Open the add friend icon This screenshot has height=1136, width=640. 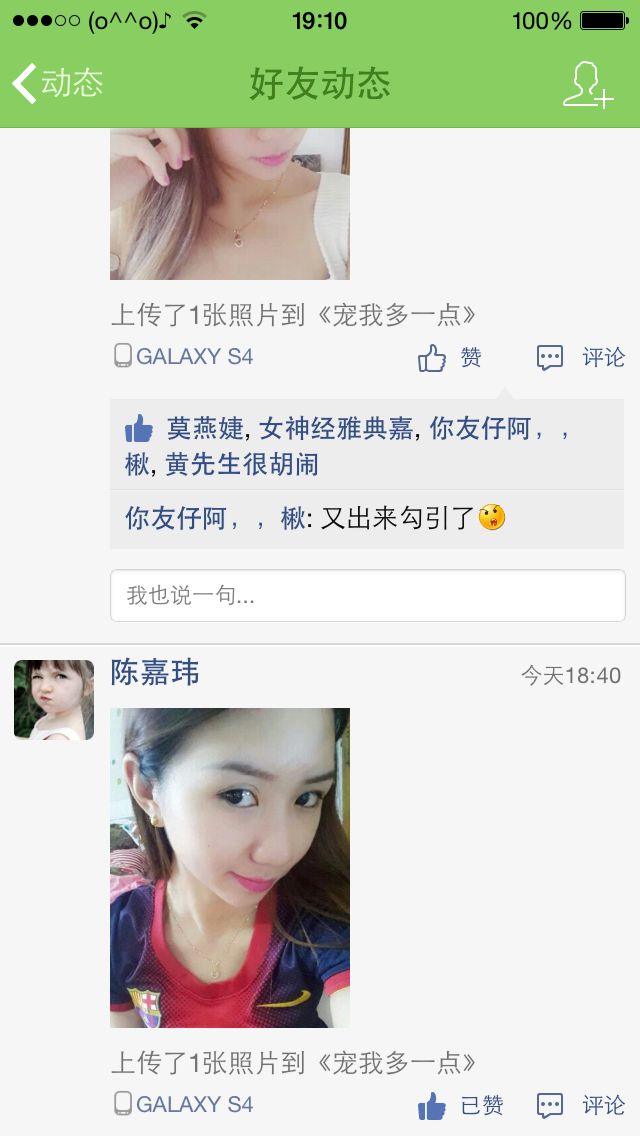587,84
